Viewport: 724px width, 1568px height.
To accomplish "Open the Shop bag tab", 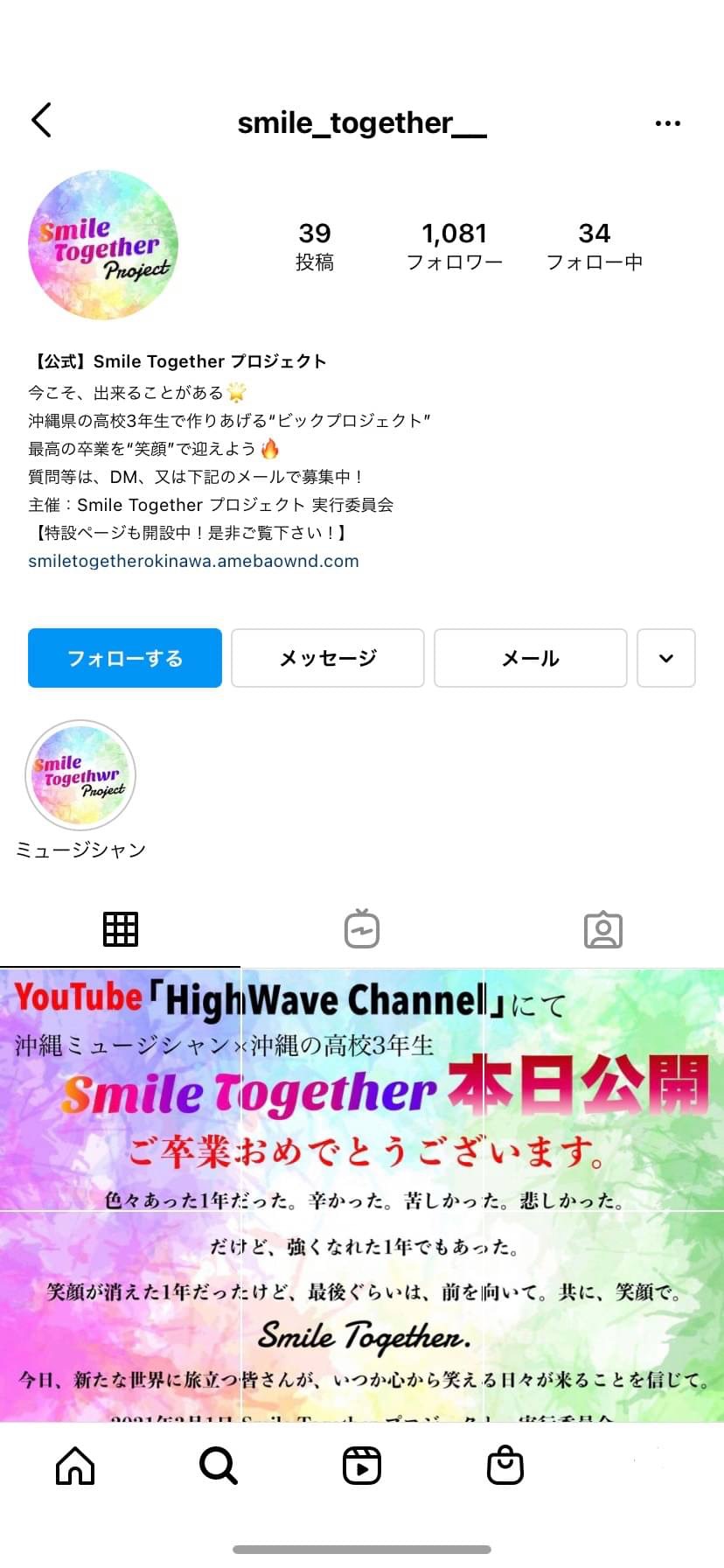I will pyautogui.click(x=505, y=1465).
